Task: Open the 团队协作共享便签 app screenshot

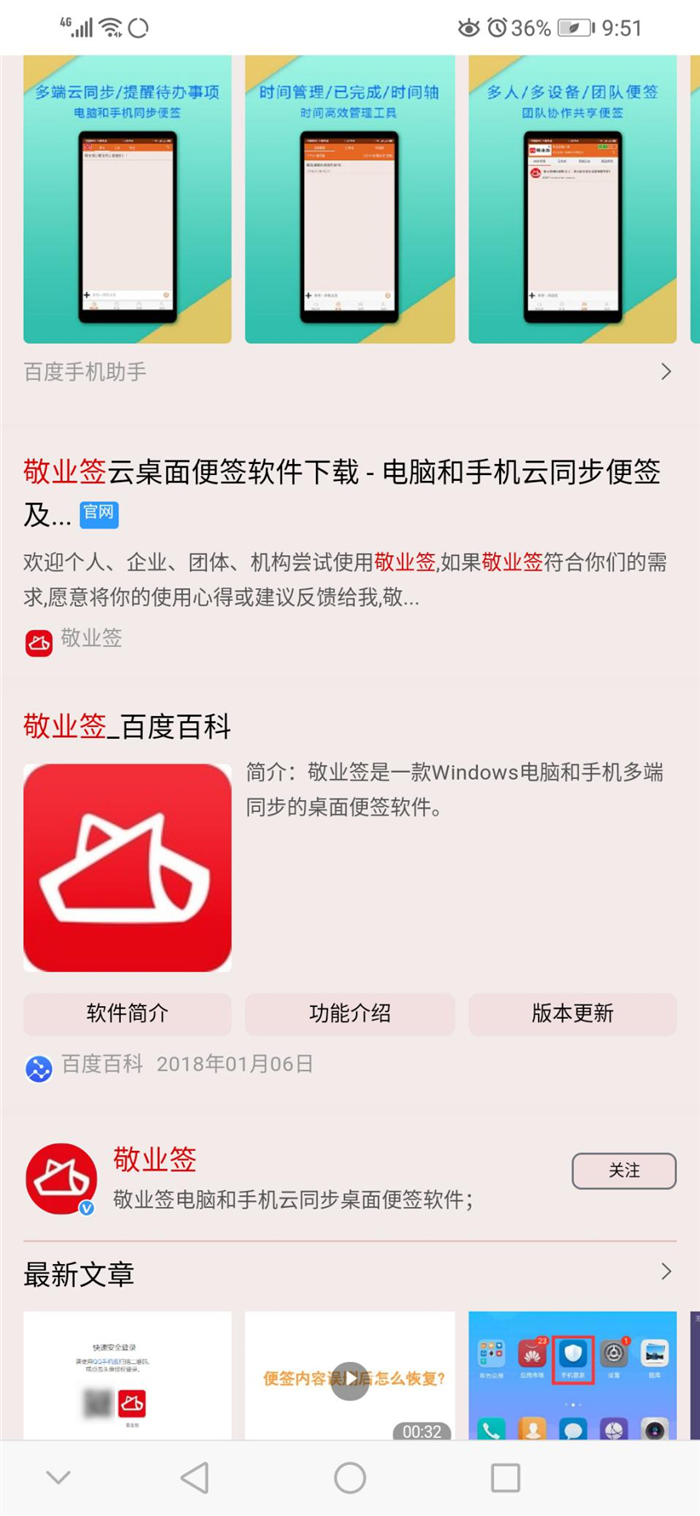Action: coord(572,200)
